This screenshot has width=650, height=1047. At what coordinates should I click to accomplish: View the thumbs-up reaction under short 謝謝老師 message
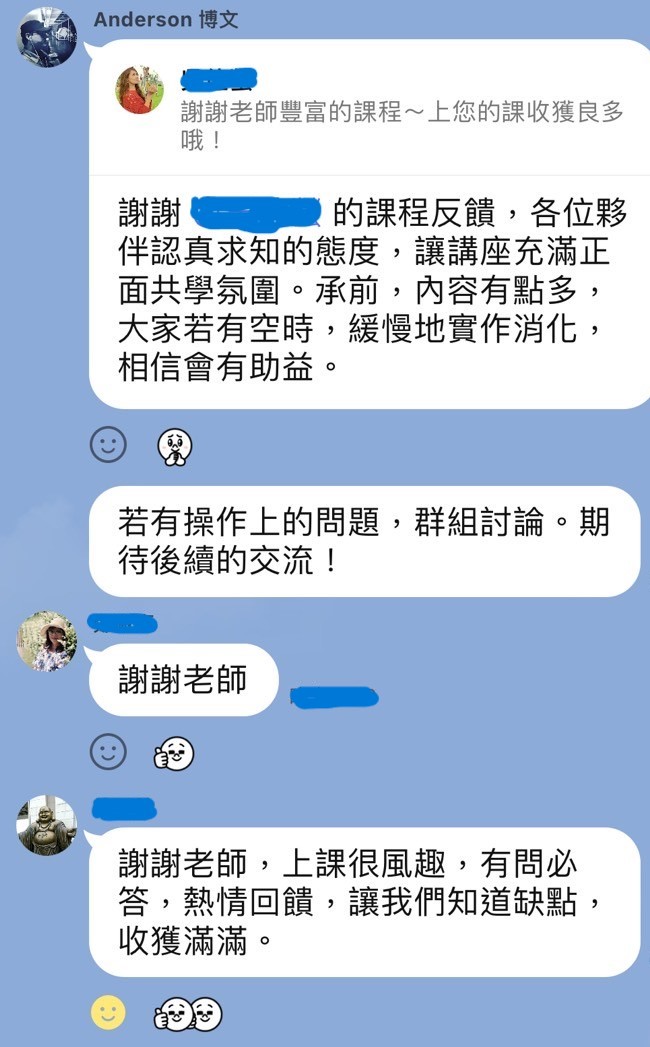tap(174, 752)
